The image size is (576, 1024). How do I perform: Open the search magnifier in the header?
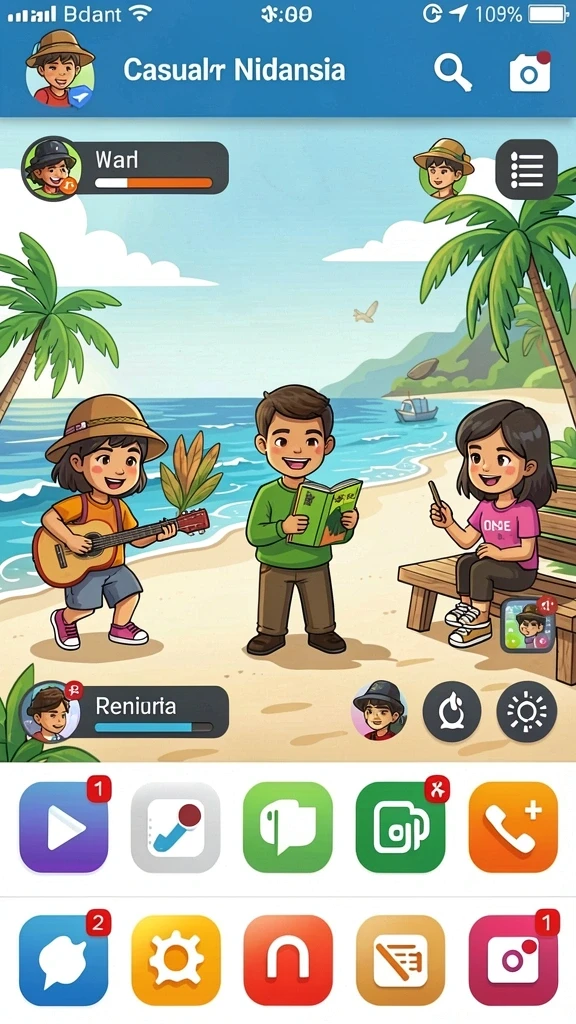[453, 71]
